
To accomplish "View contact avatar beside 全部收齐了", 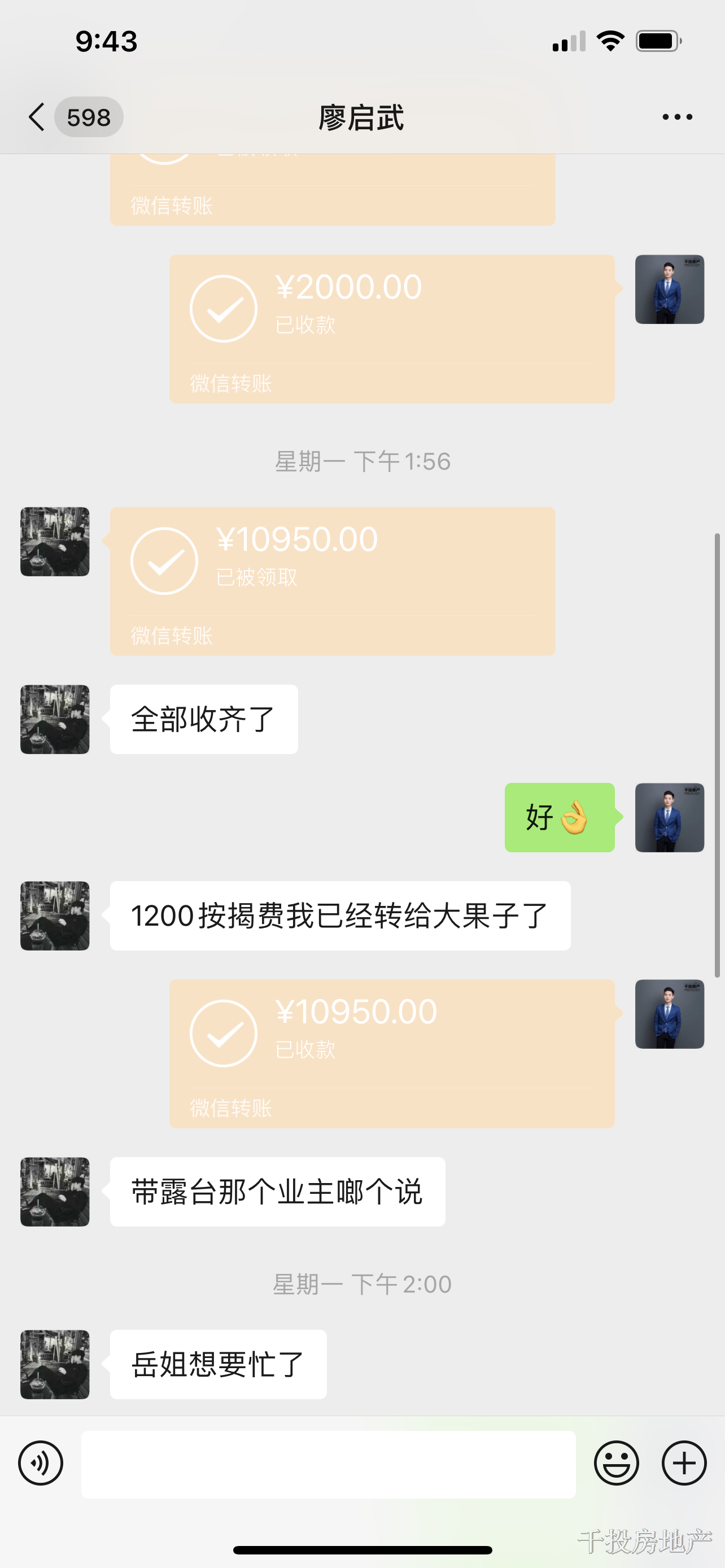I will [x=55, y=720].
